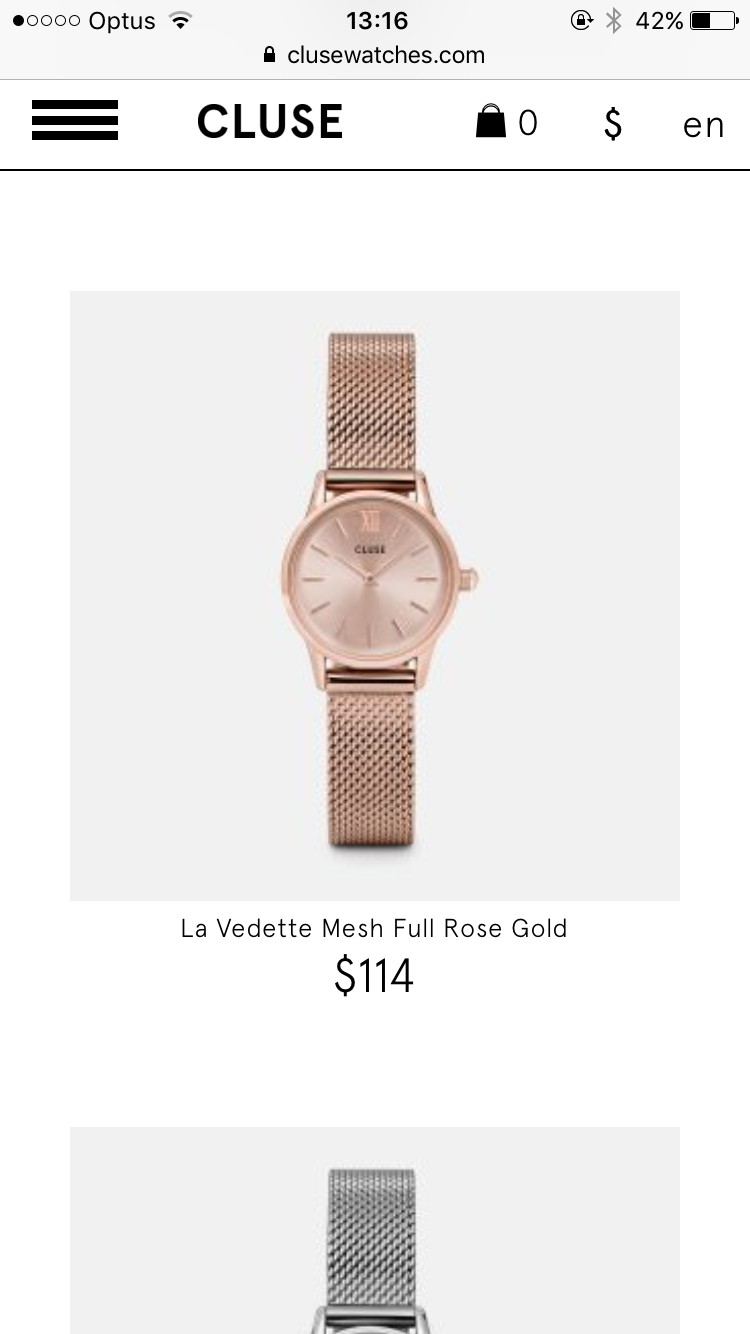Change currency with the dollar selector
Viewport: 750px width, 1334px height.
[x=613, y=124]
